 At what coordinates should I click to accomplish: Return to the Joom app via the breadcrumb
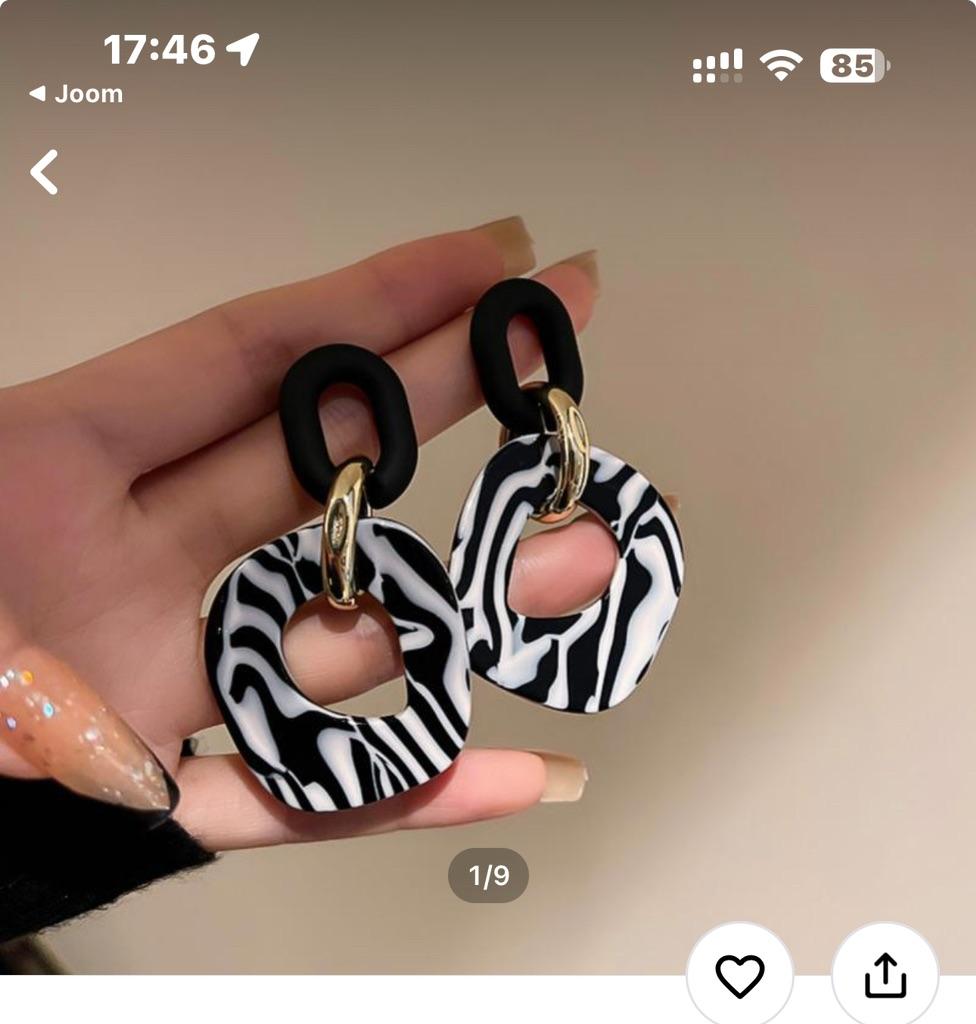coord(76,94)
